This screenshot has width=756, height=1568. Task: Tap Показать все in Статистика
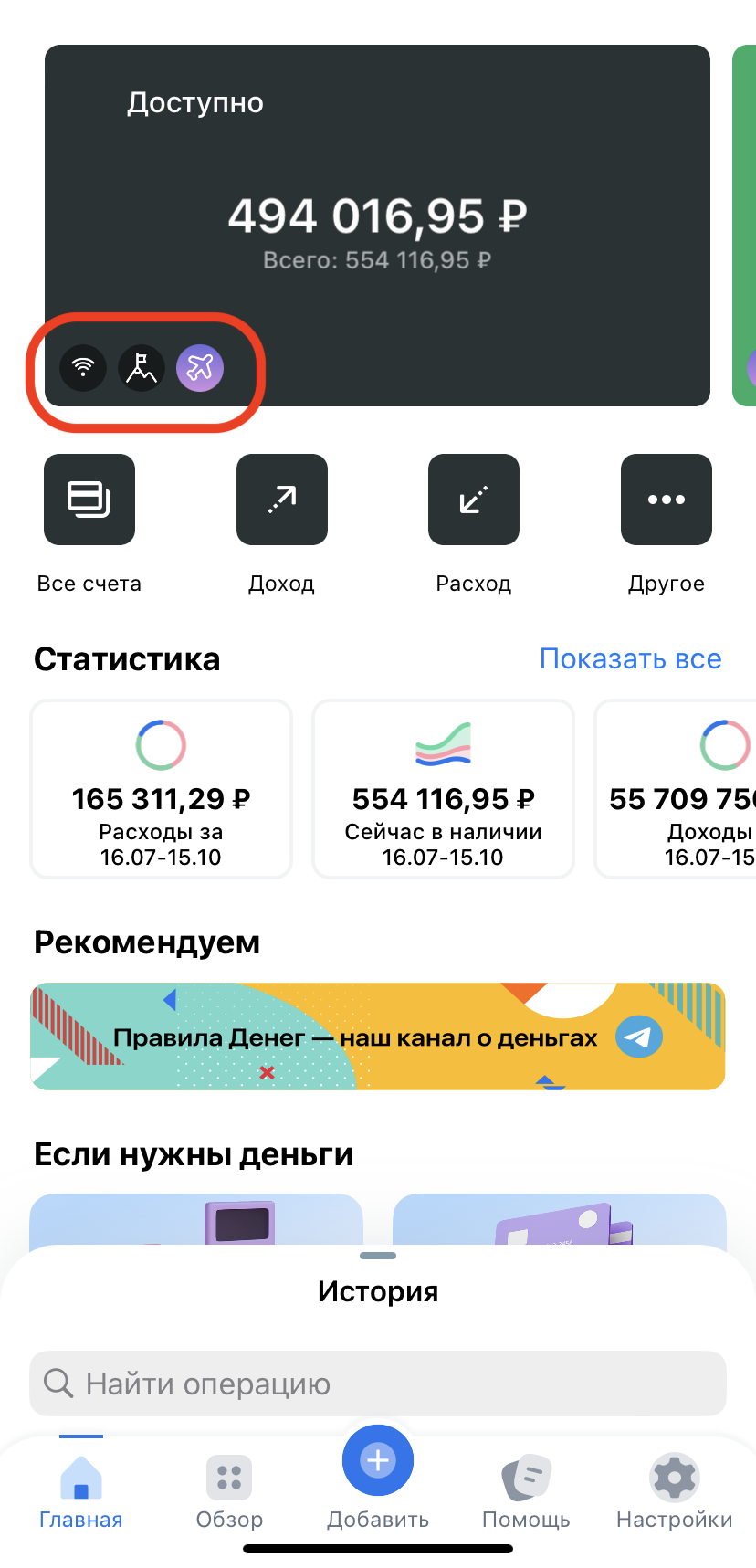630,659
